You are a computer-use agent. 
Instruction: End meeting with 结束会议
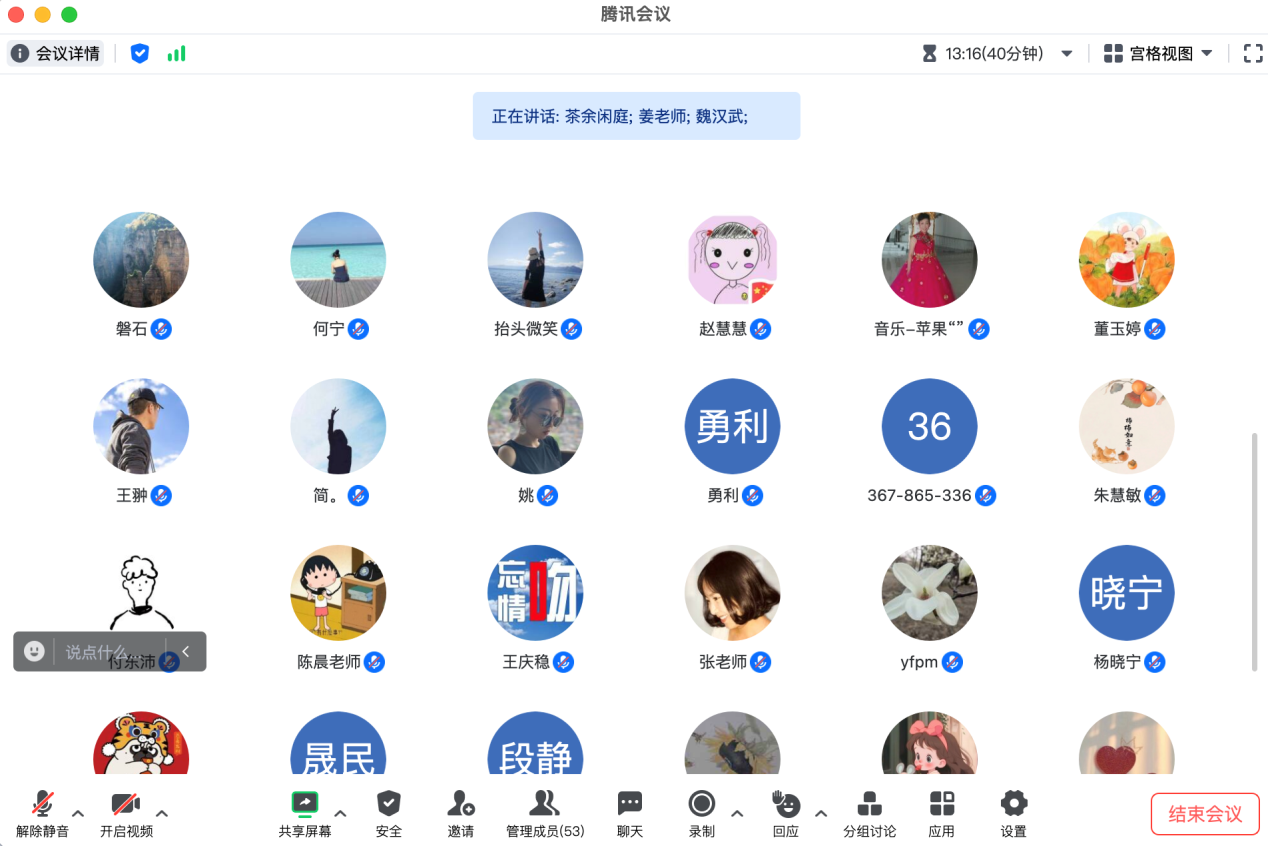tap(1205, 814)
